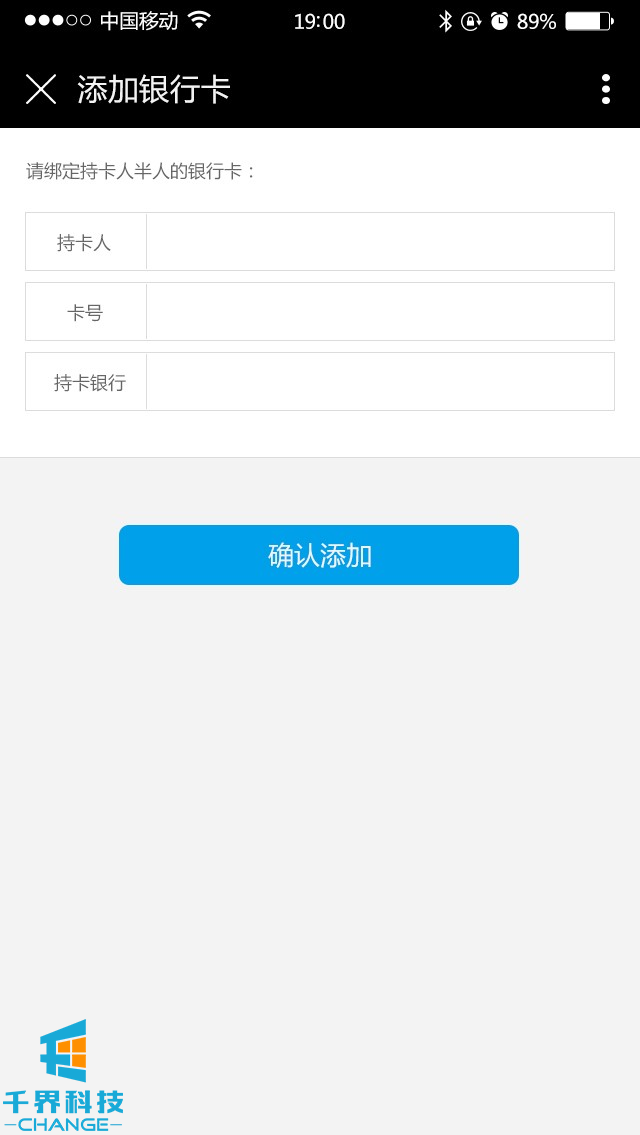Tap the 持卡银行 bank field
The height and width of the screenshot is (1135, 640).
tap(380, 382)
